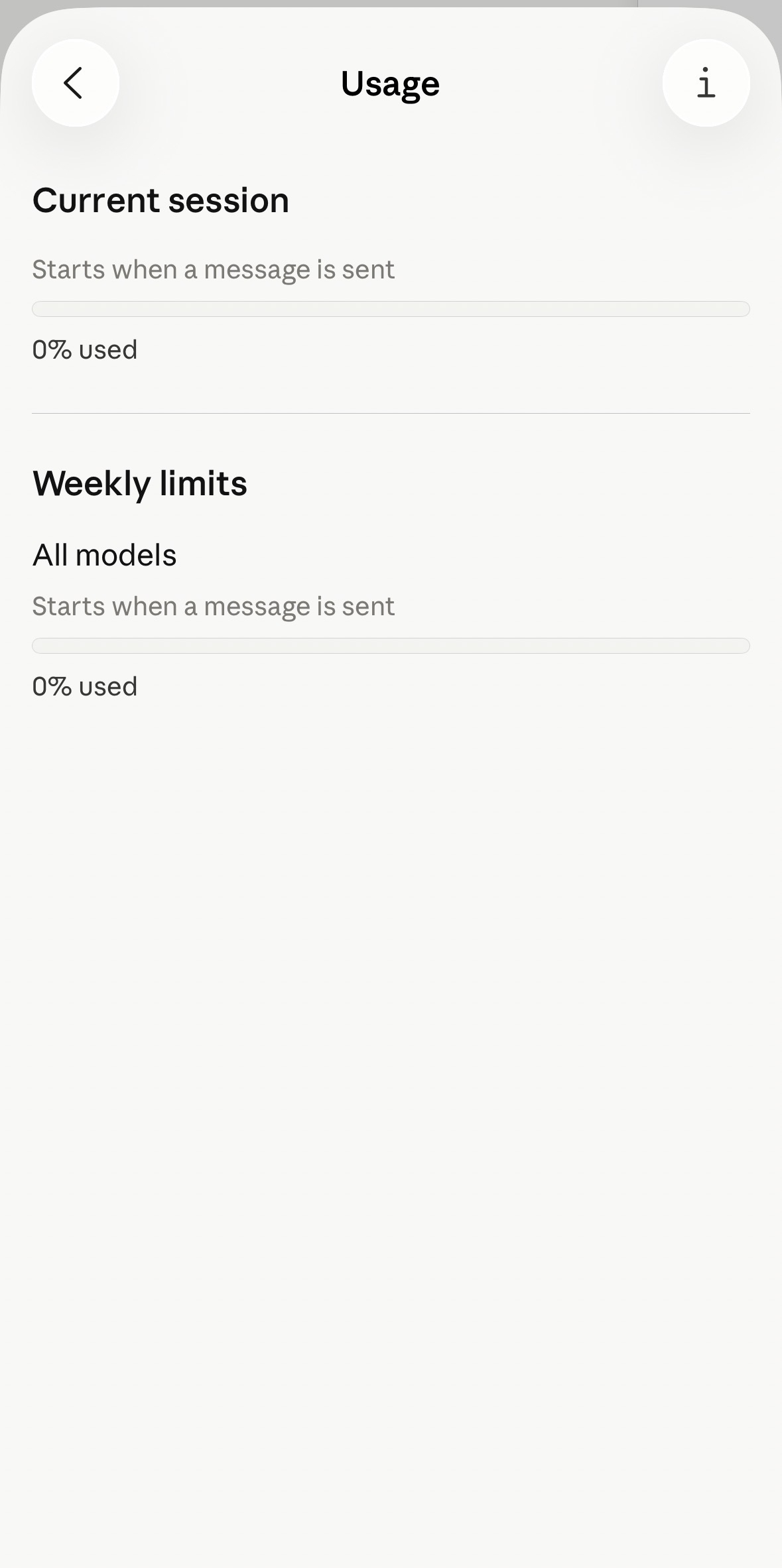
Task: Go back from the Usage screen
Action: [x=76, y=83]
